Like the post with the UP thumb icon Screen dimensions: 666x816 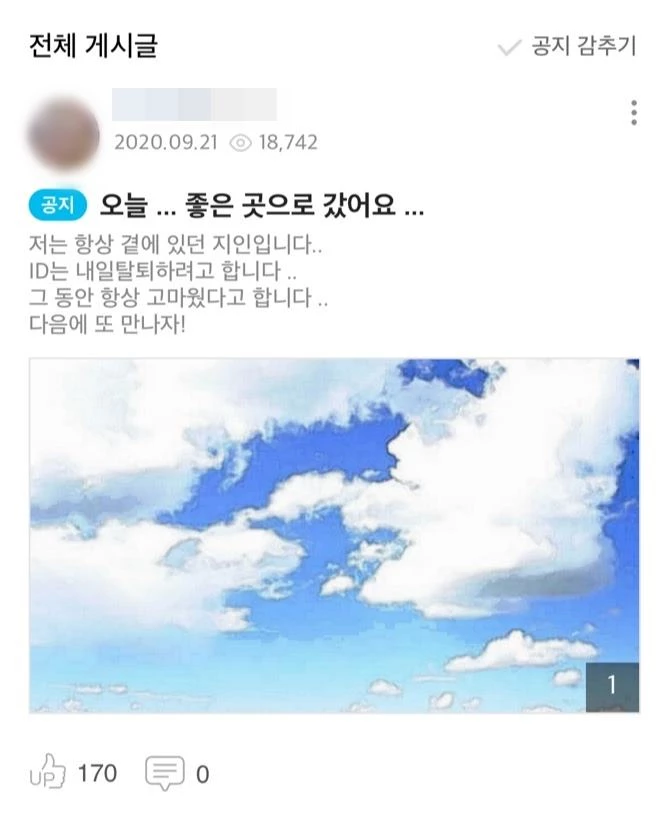pyautogui.click(x=48, y=773)
